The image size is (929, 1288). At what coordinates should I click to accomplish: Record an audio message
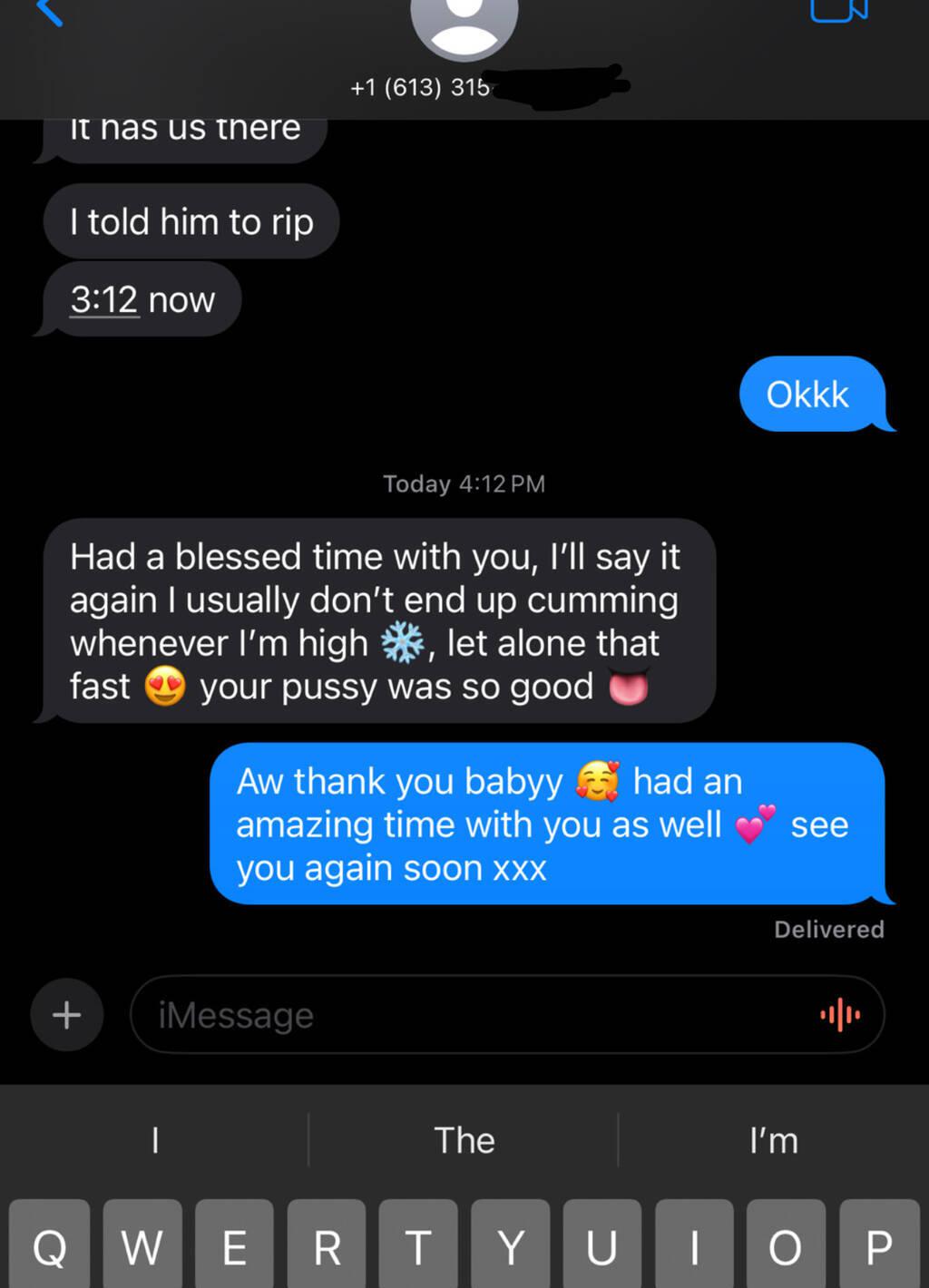click(x=840, y=1014)
